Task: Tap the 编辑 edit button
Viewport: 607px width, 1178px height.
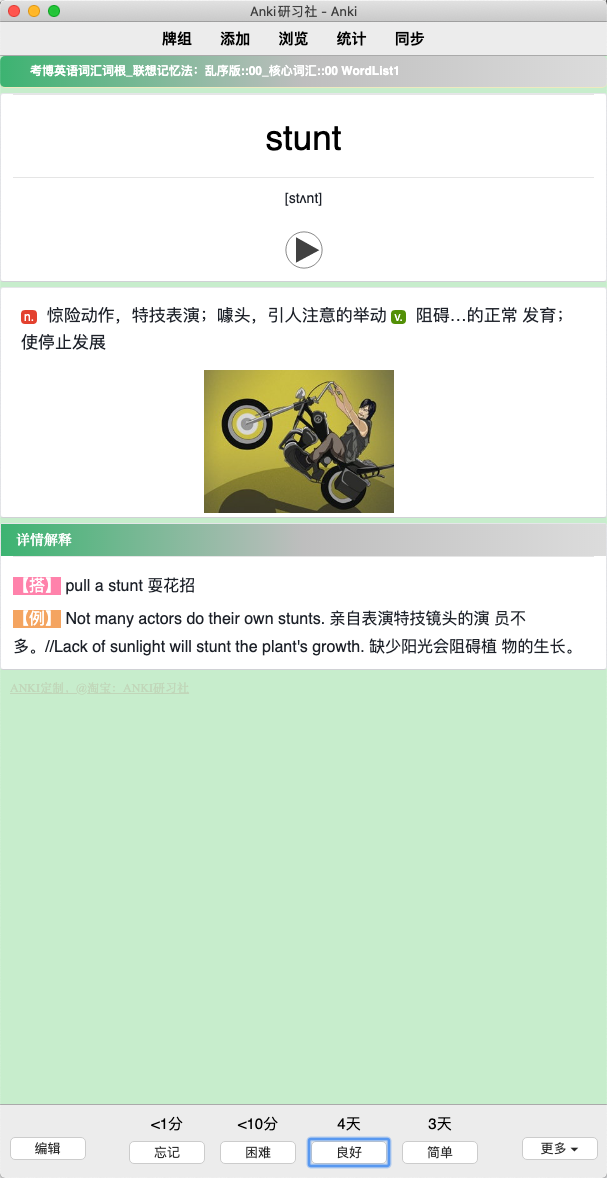Action: (x=48, y=1149)
